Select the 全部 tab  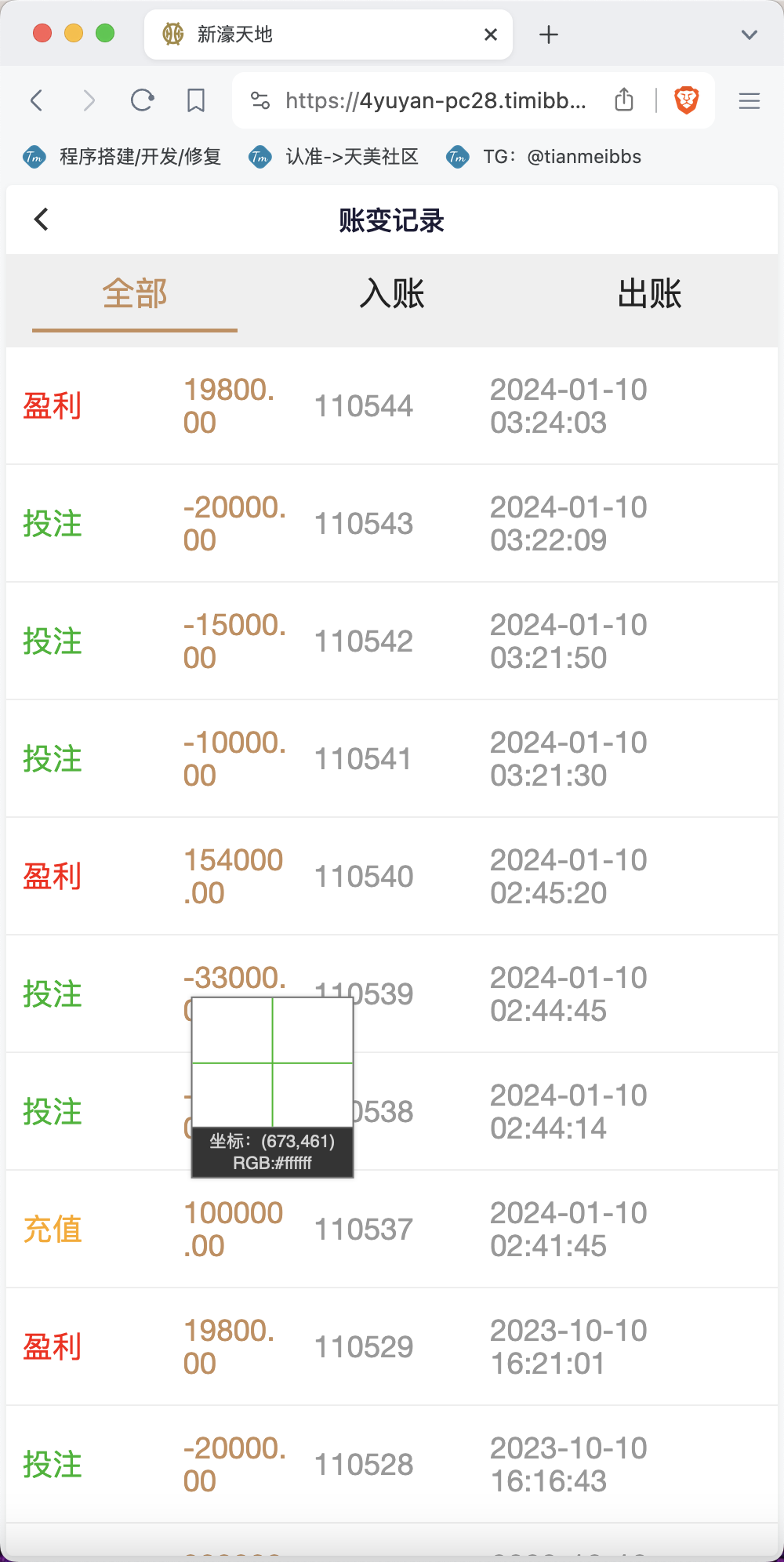(x=135, y=294)
